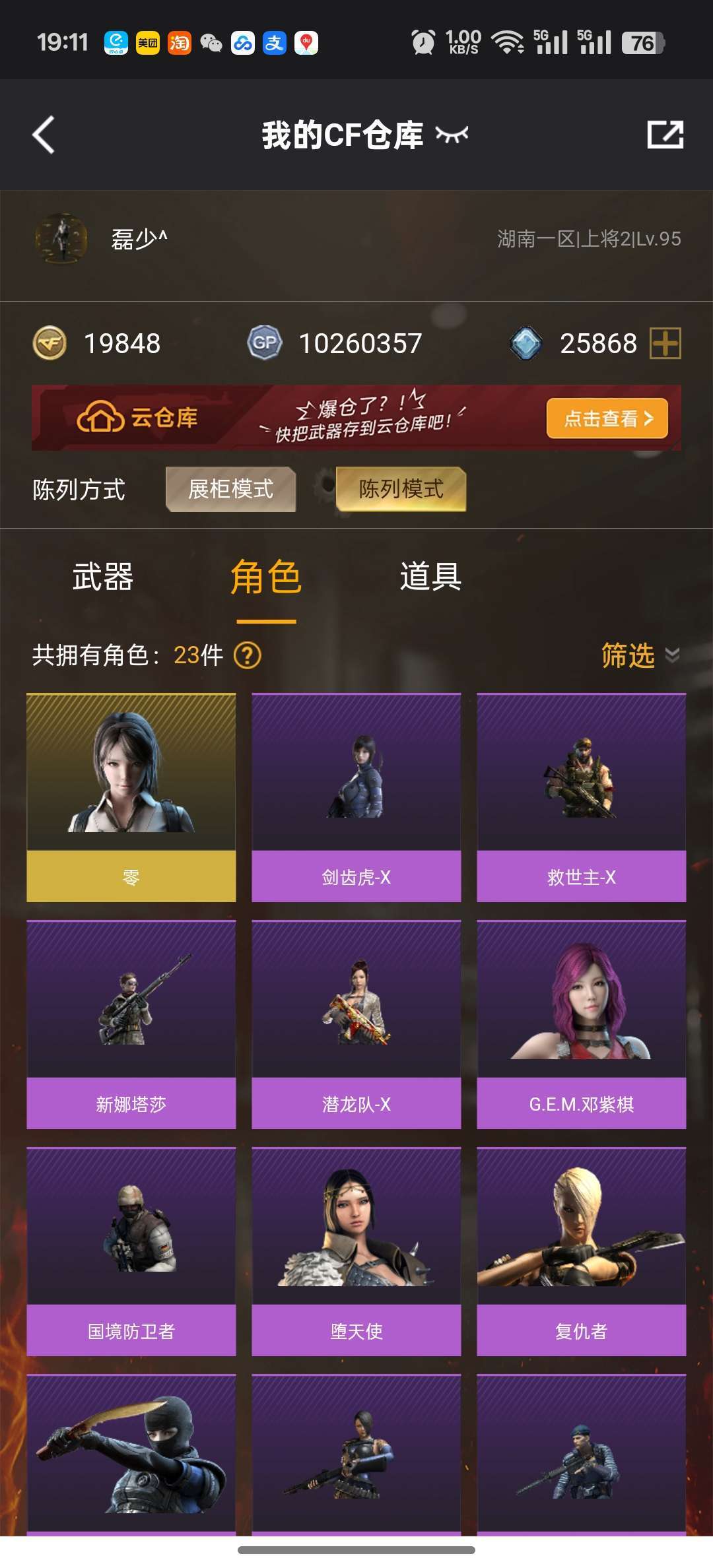Switch to the 武器 tab
The image size is (713, 1568).
click(103, 577)
